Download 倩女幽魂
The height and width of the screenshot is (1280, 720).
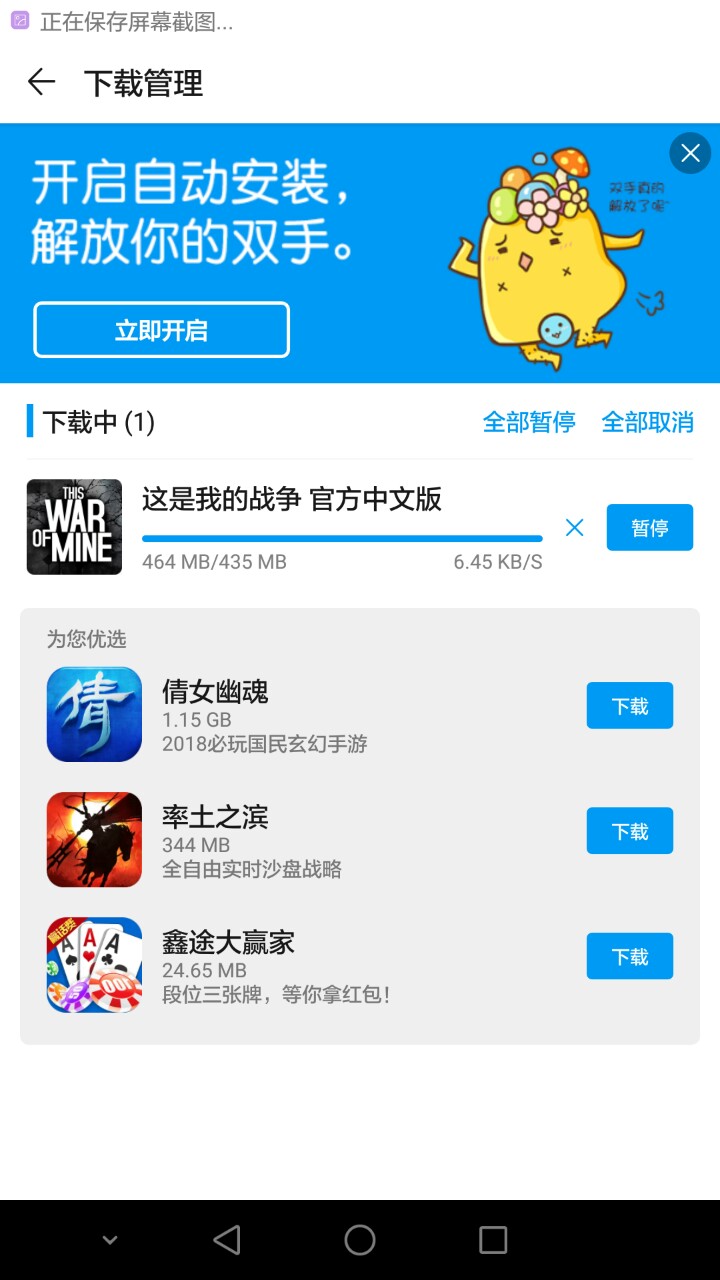click(x=629, y=706)
